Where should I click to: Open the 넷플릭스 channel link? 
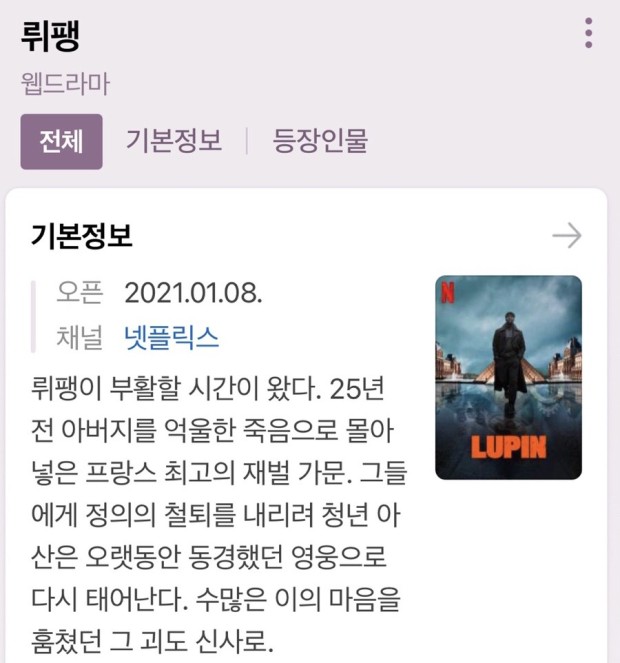pos(171,338)
